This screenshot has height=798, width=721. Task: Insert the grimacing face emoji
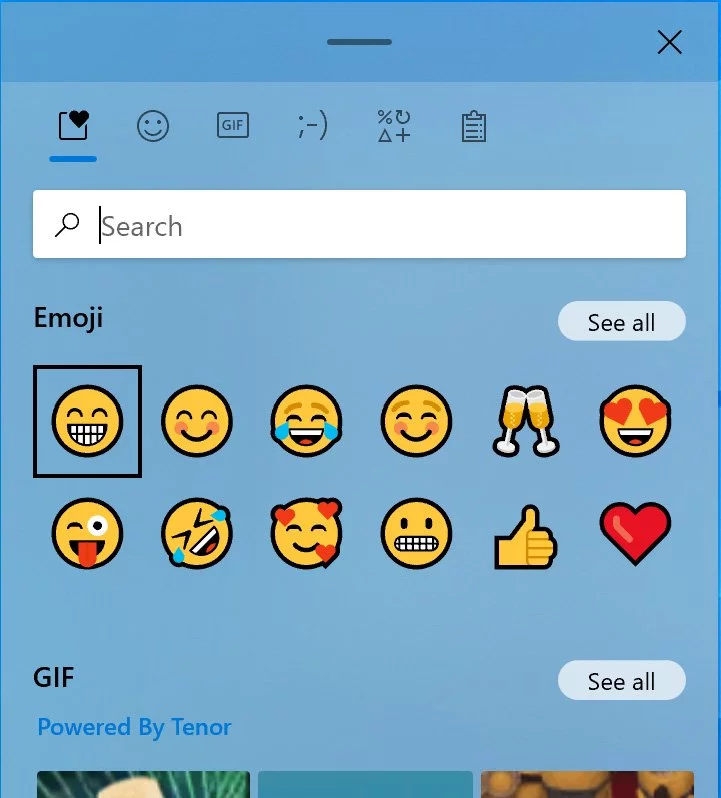pyautogui.click(x=416, y=534)
